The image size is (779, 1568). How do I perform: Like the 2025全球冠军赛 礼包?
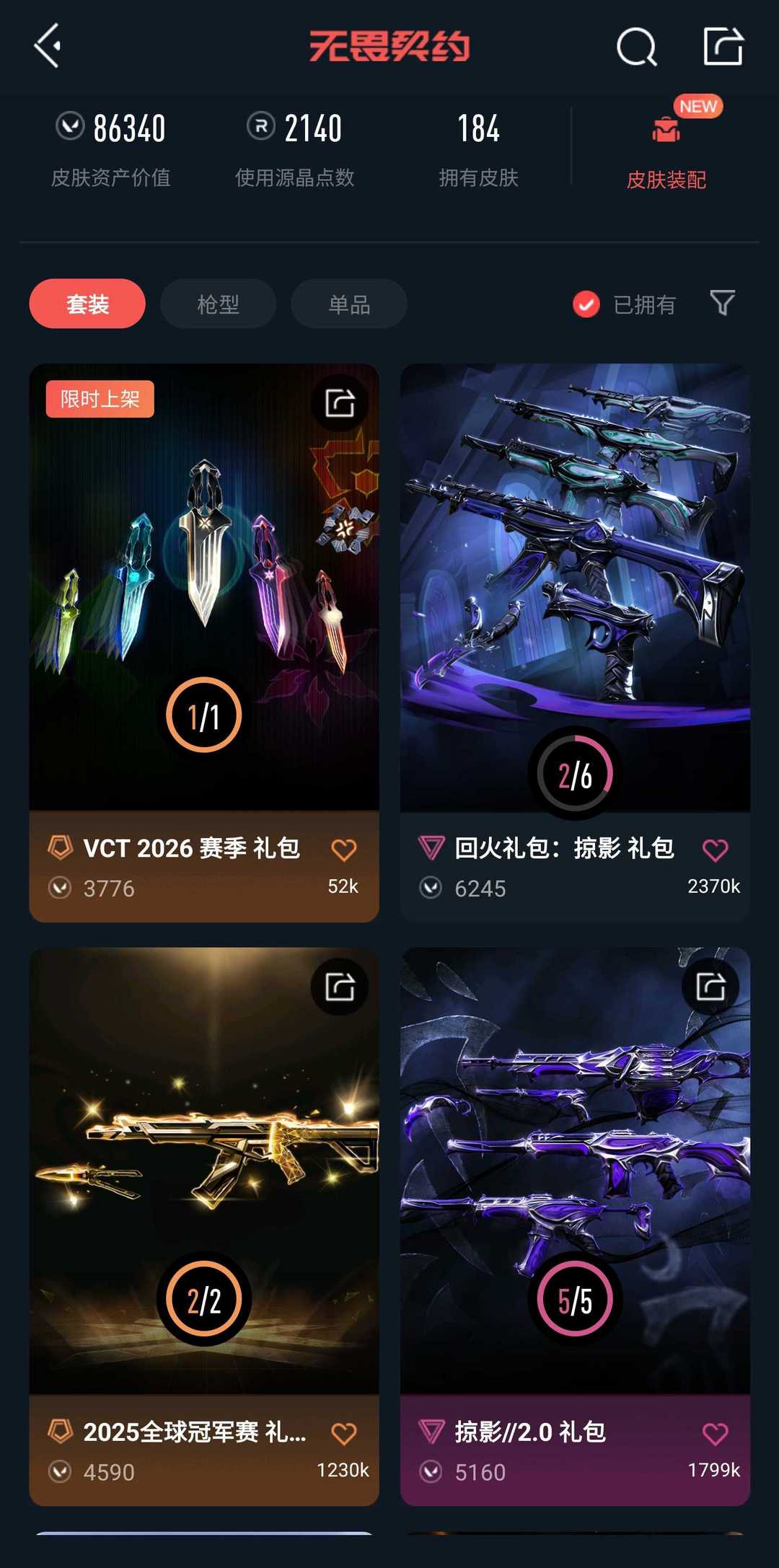343,1434
